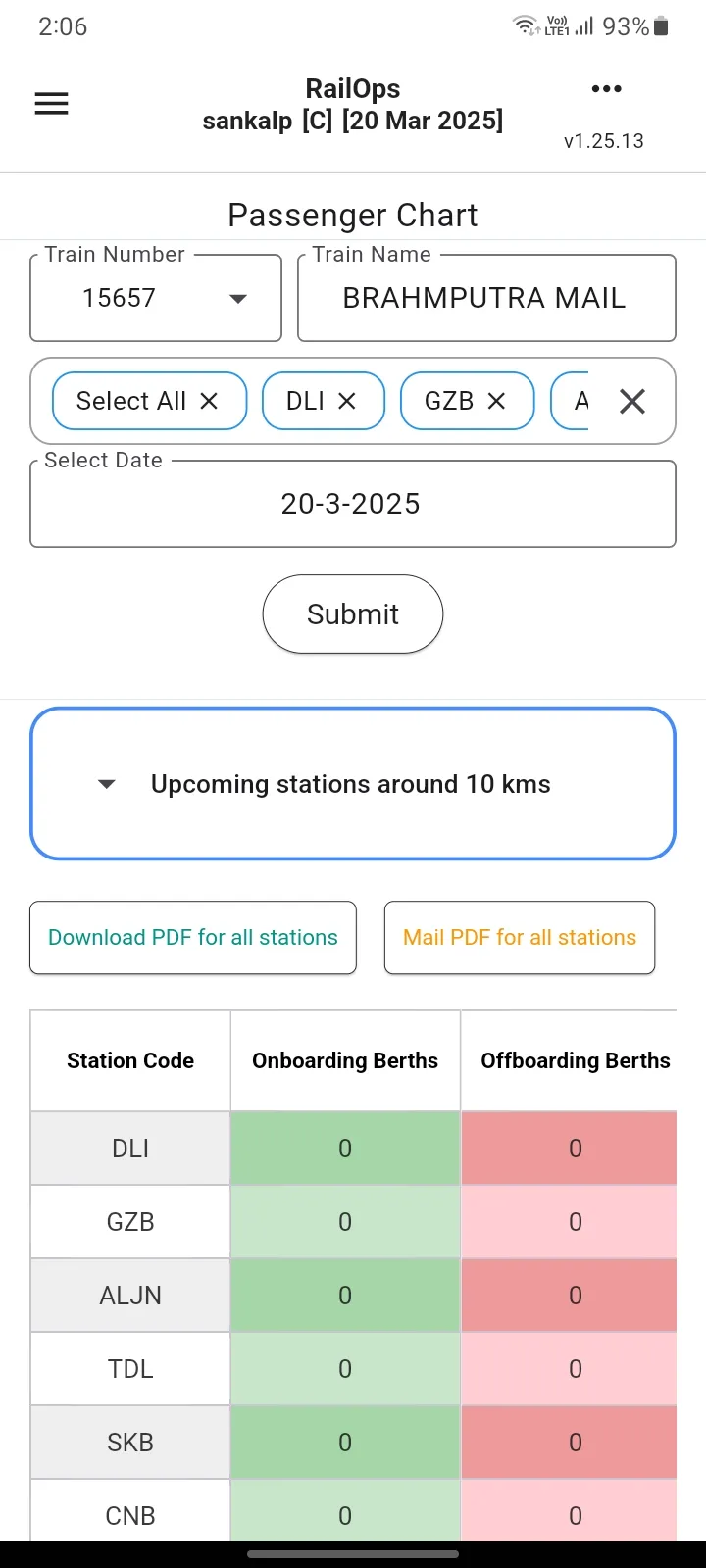This screenshot has width=706, height=1568.
Task: Open the hamburger drawer menu
Action: pyautogui.click(x=51, y=104)
